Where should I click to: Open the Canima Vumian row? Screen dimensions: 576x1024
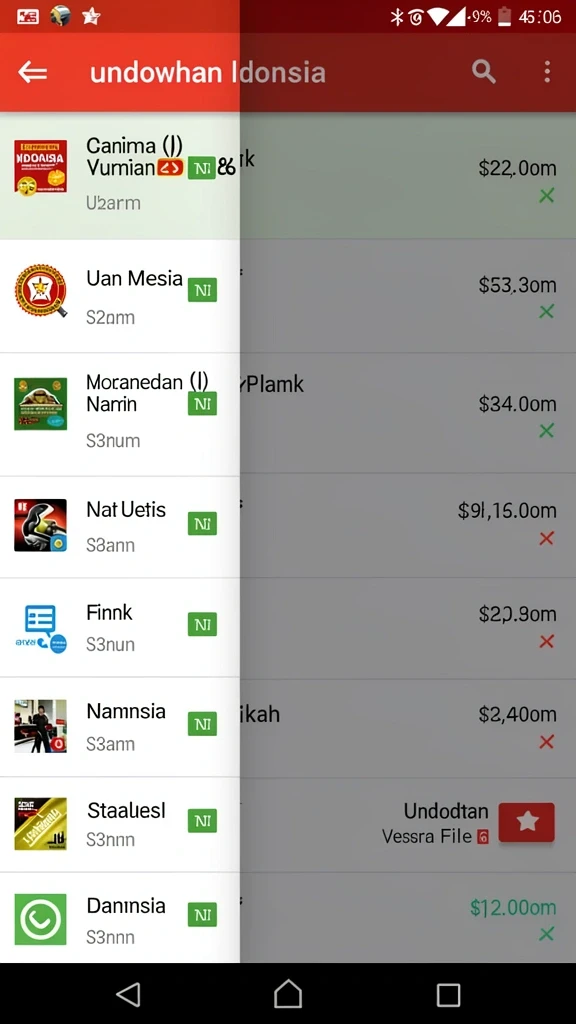click(x=120, y=175)
